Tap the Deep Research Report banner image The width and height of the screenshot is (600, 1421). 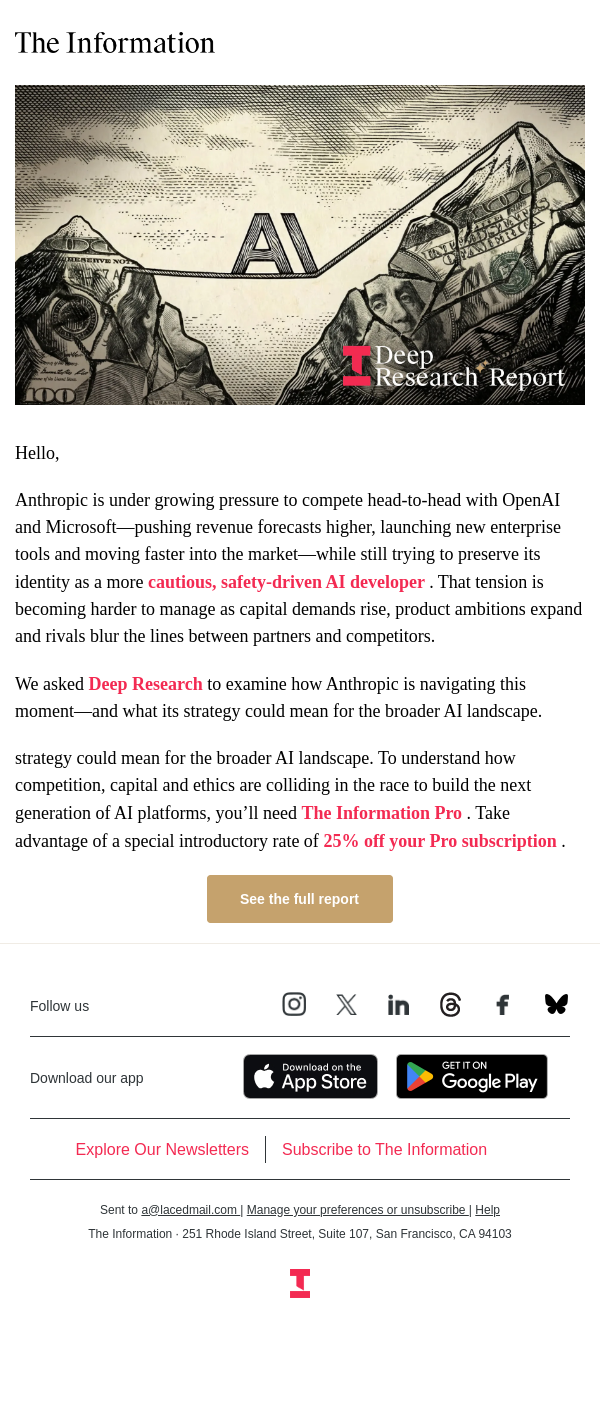(x=300, y=245)
